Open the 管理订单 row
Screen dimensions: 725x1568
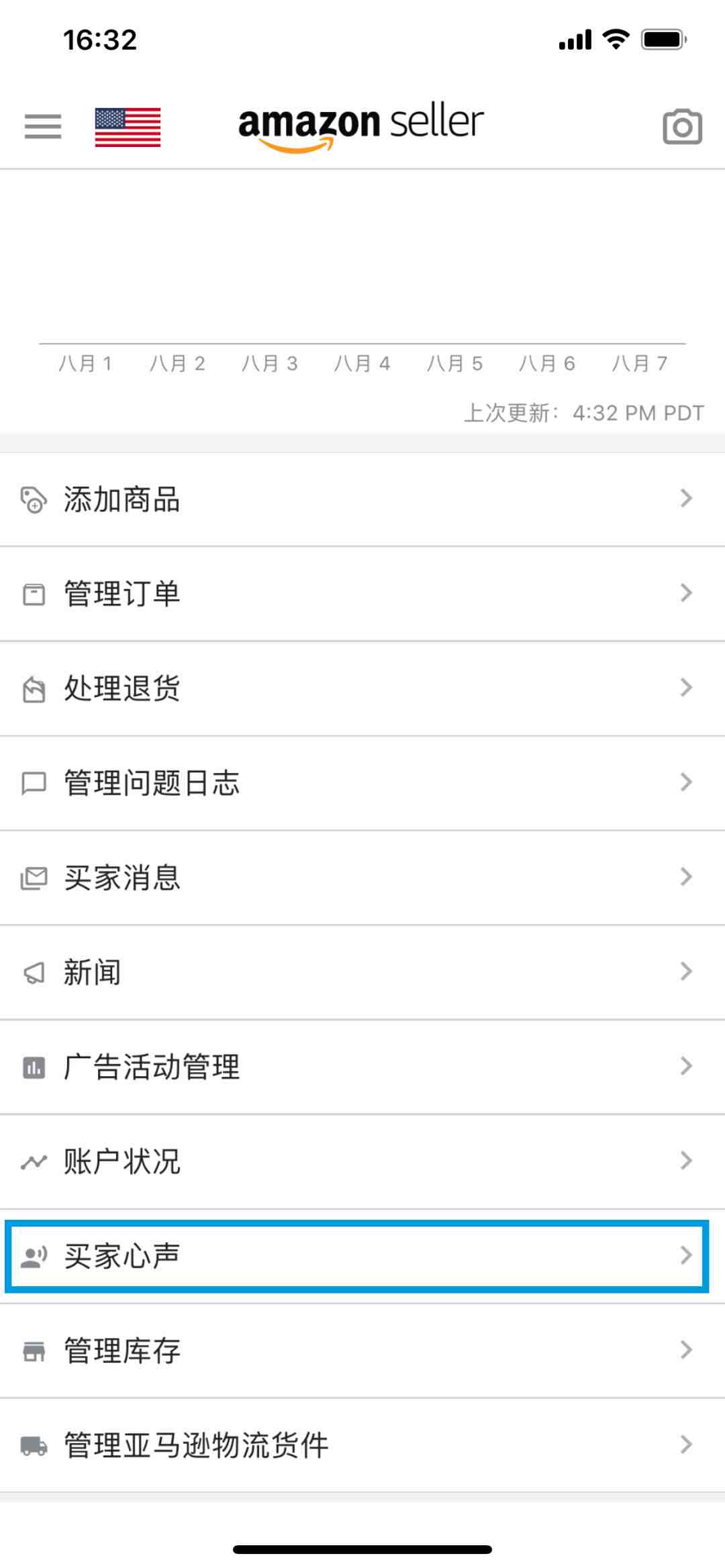(362, 594)
